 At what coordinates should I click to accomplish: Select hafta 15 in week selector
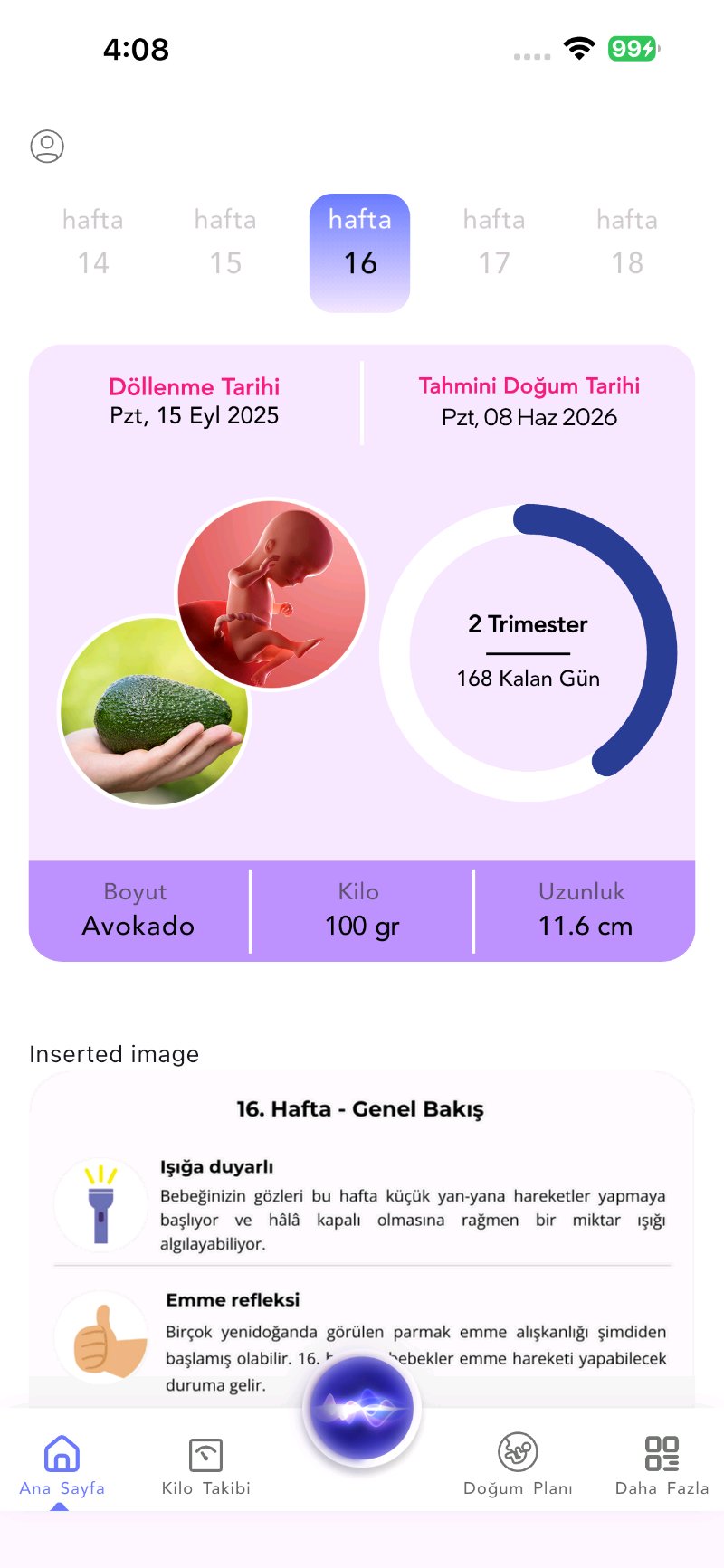coord(225,242)
